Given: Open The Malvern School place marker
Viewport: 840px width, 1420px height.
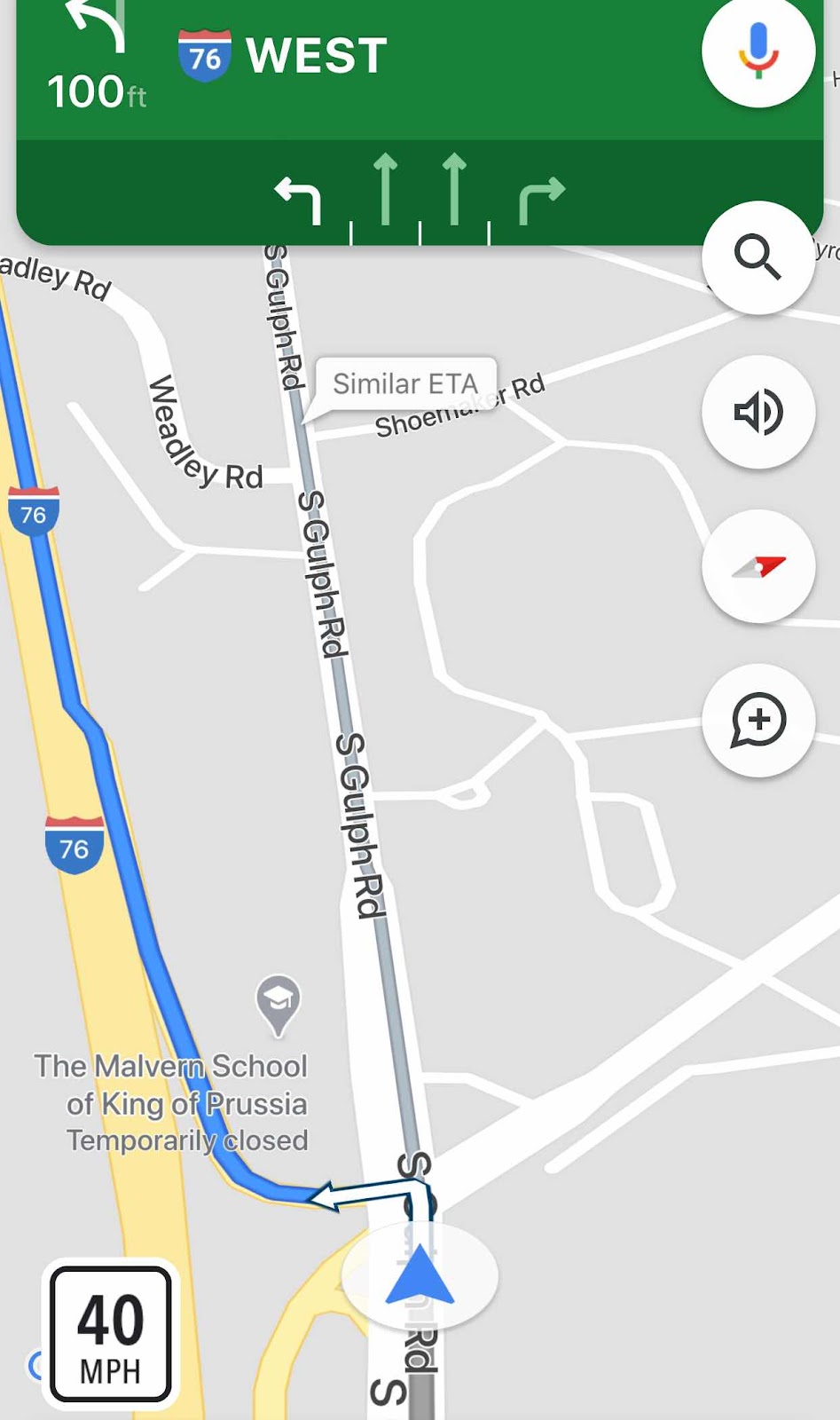Looking at the screenshot, I should click(278, 1003).
